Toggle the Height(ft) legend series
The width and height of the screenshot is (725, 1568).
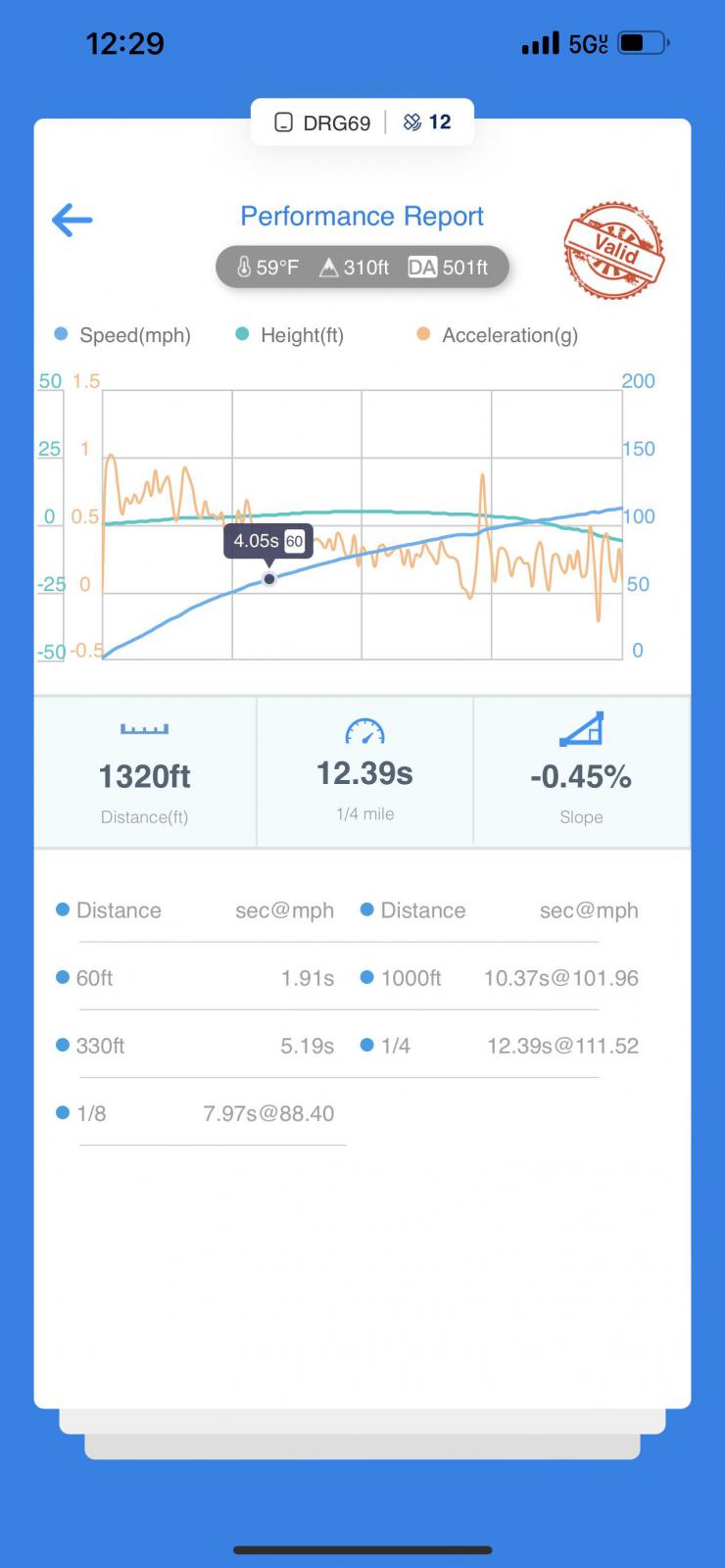coord(290,335)
